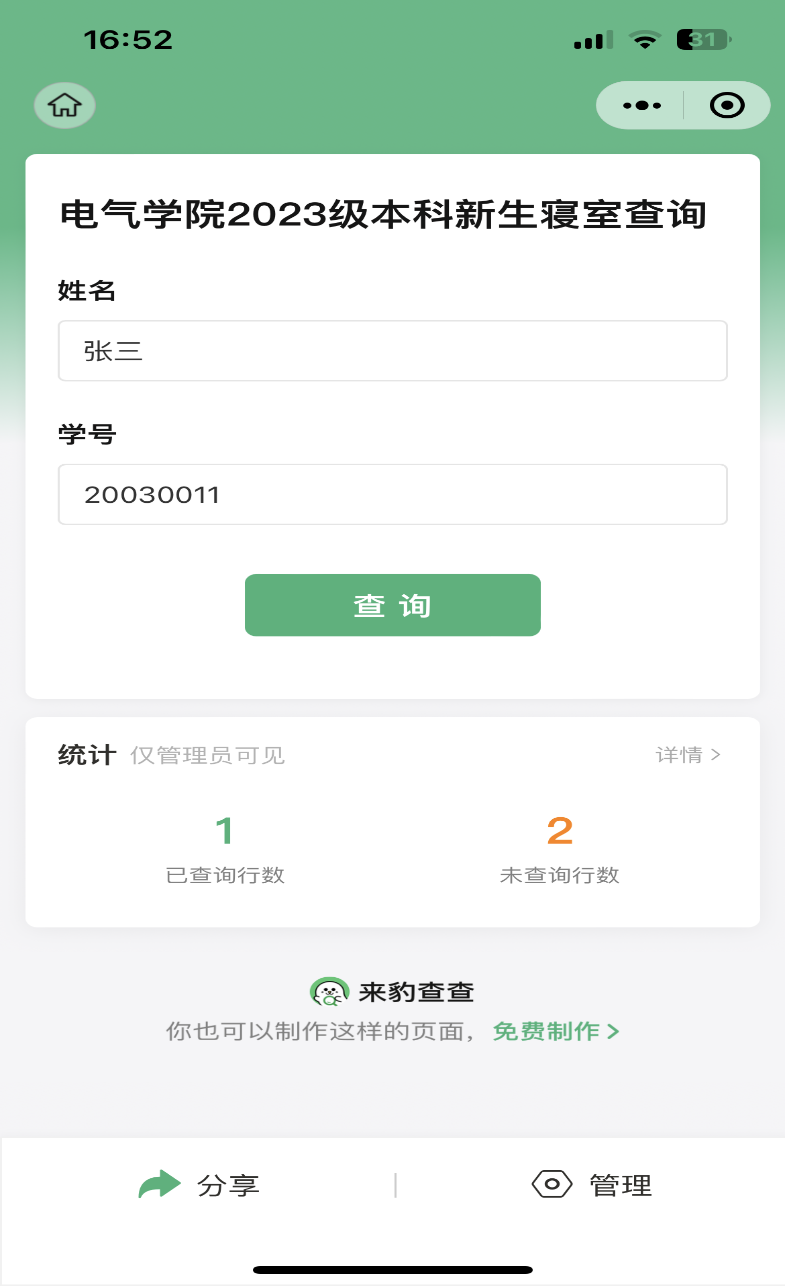
Task: Focus the 学号 student ID field
Action: tap(392, 494)
